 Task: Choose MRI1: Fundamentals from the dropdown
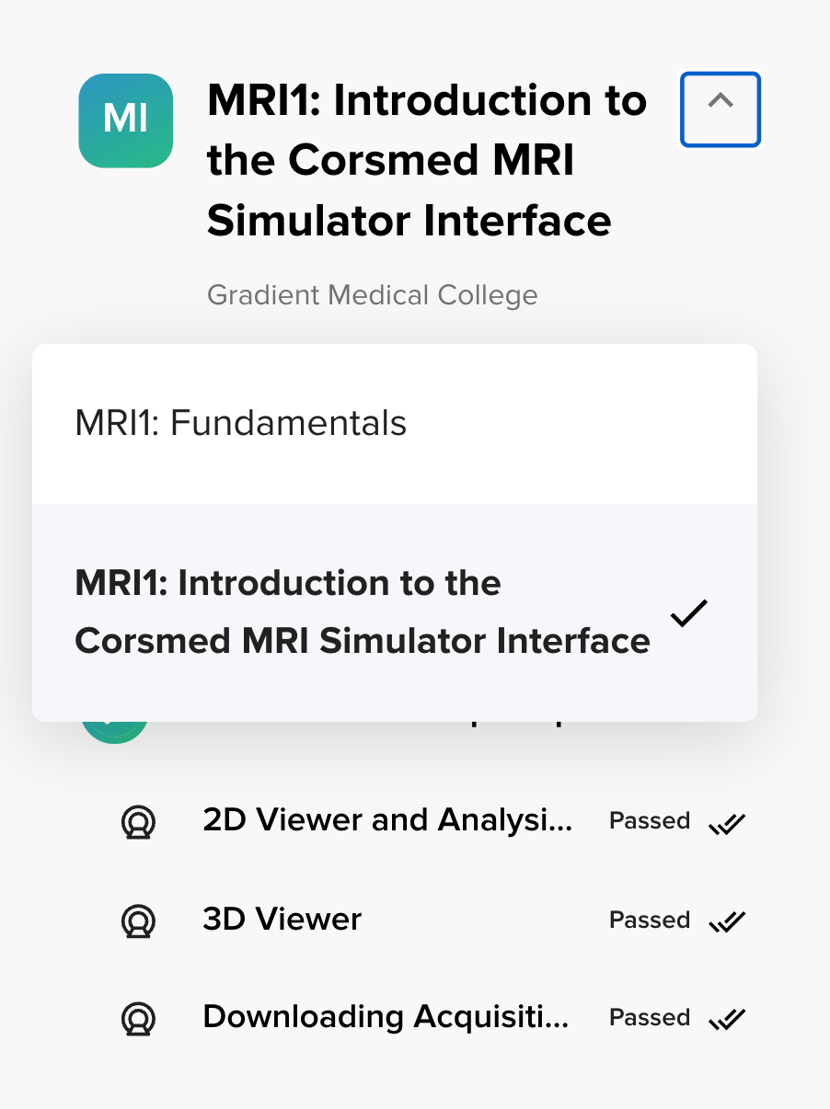click(x=240, y=424)
